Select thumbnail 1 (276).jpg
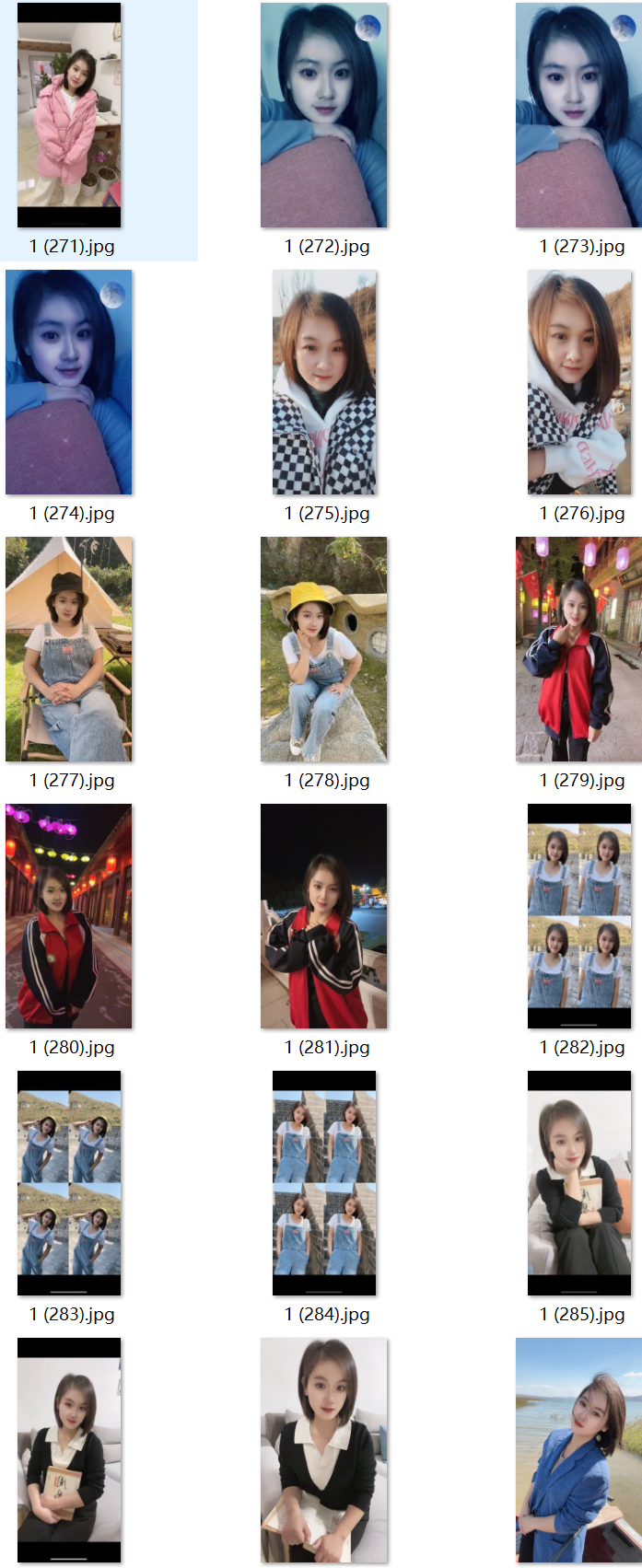 point(579,382)
